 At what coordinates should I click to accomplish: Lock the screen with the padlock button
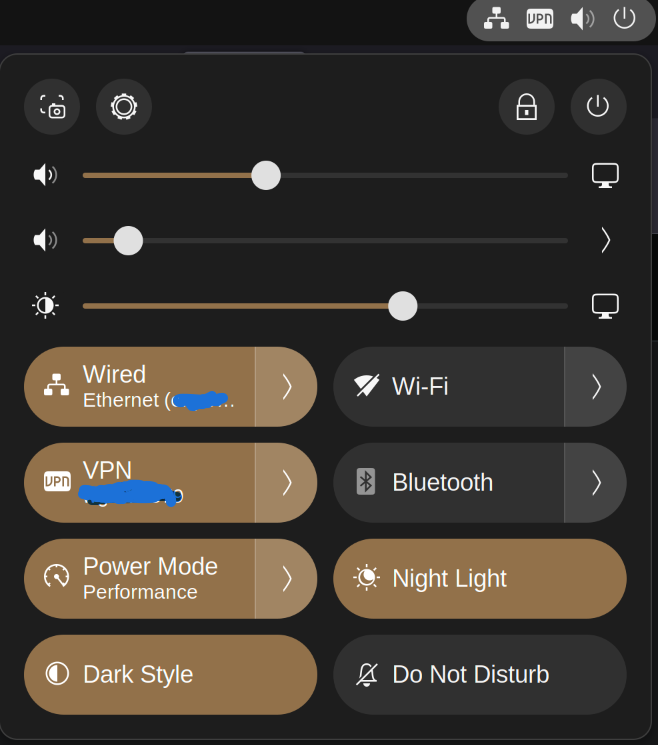tap(526, 107)
